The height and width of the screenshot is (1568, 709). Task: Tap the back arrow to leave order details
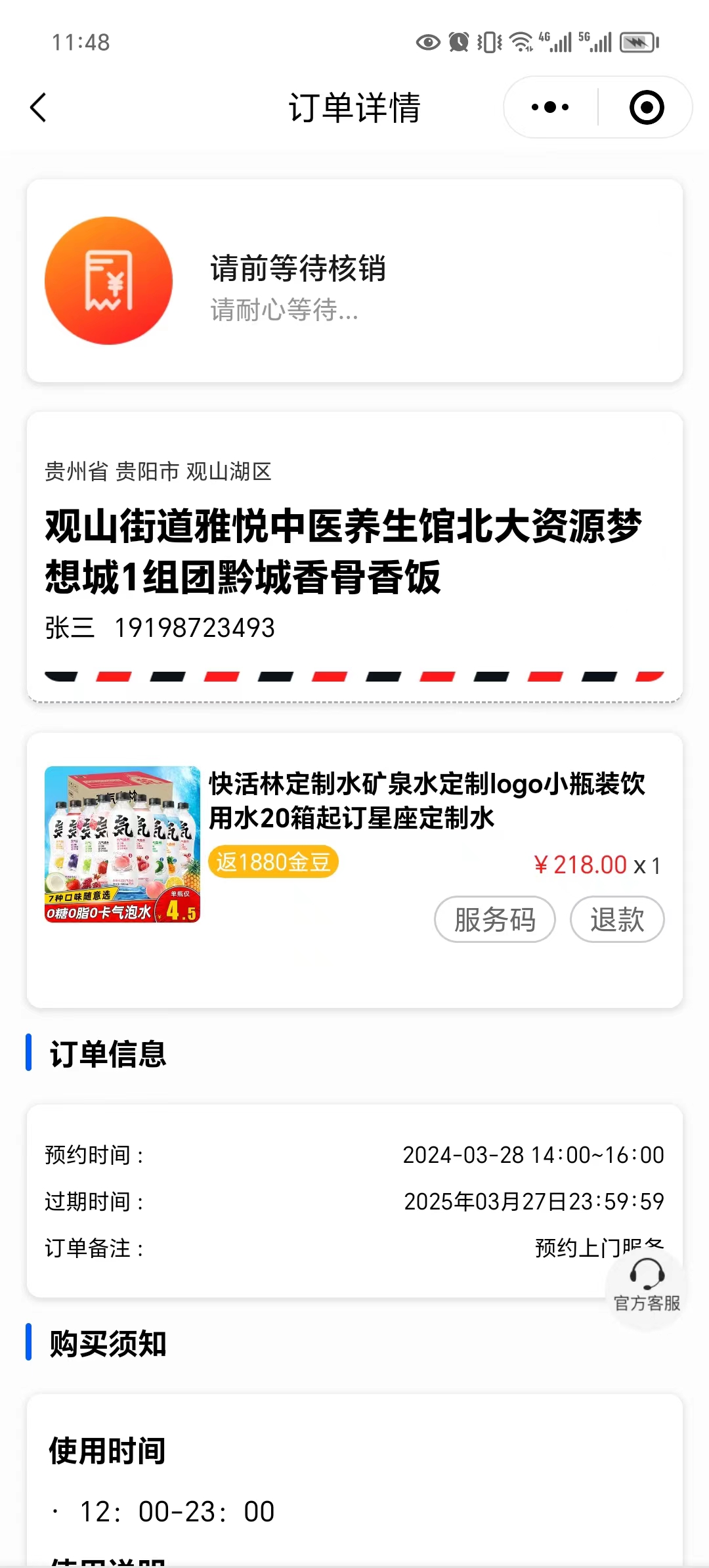(37, 107)
